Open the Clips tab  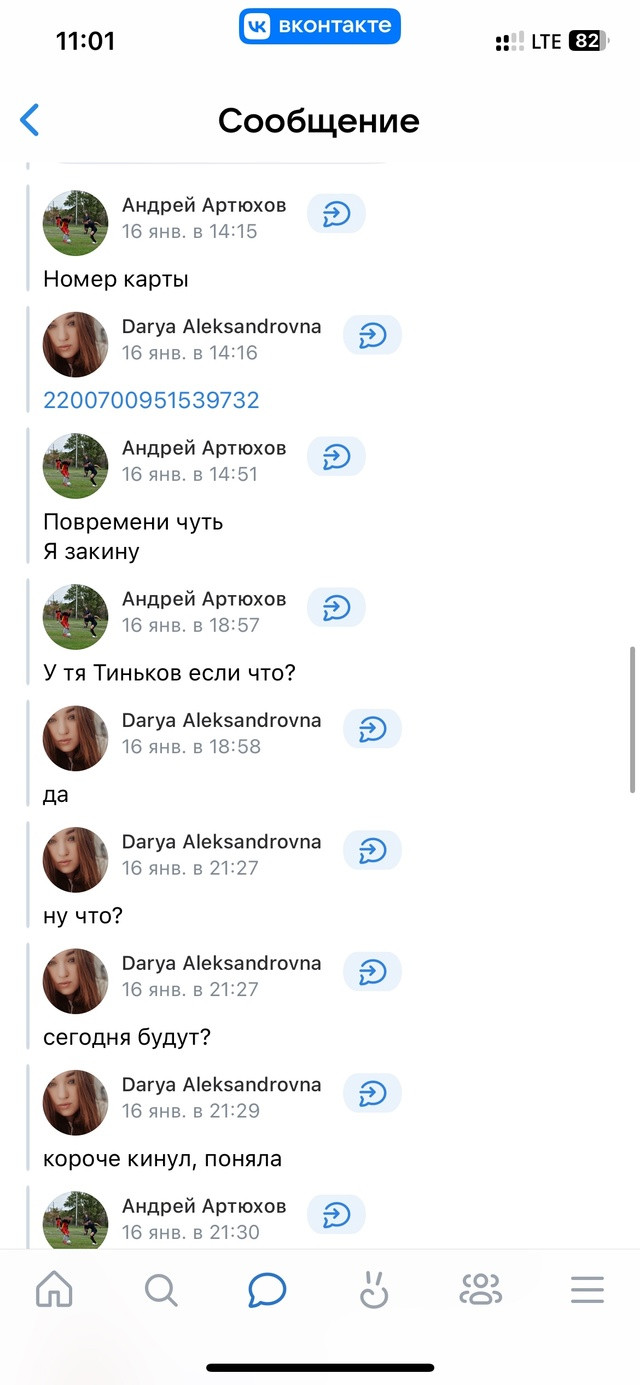click(x=373, y=1290)
